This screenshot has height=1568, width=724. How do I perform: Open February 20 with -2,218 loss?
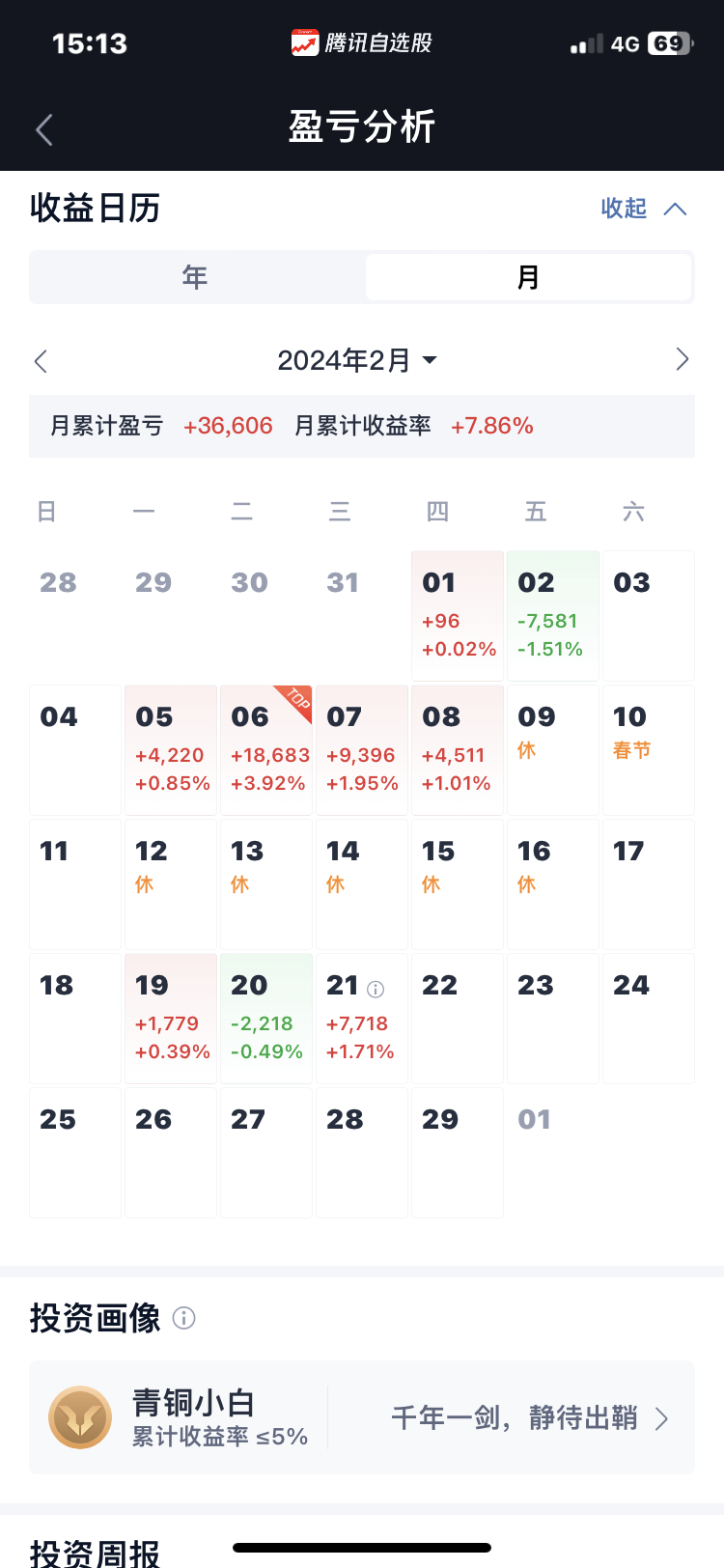point(266,1019)
